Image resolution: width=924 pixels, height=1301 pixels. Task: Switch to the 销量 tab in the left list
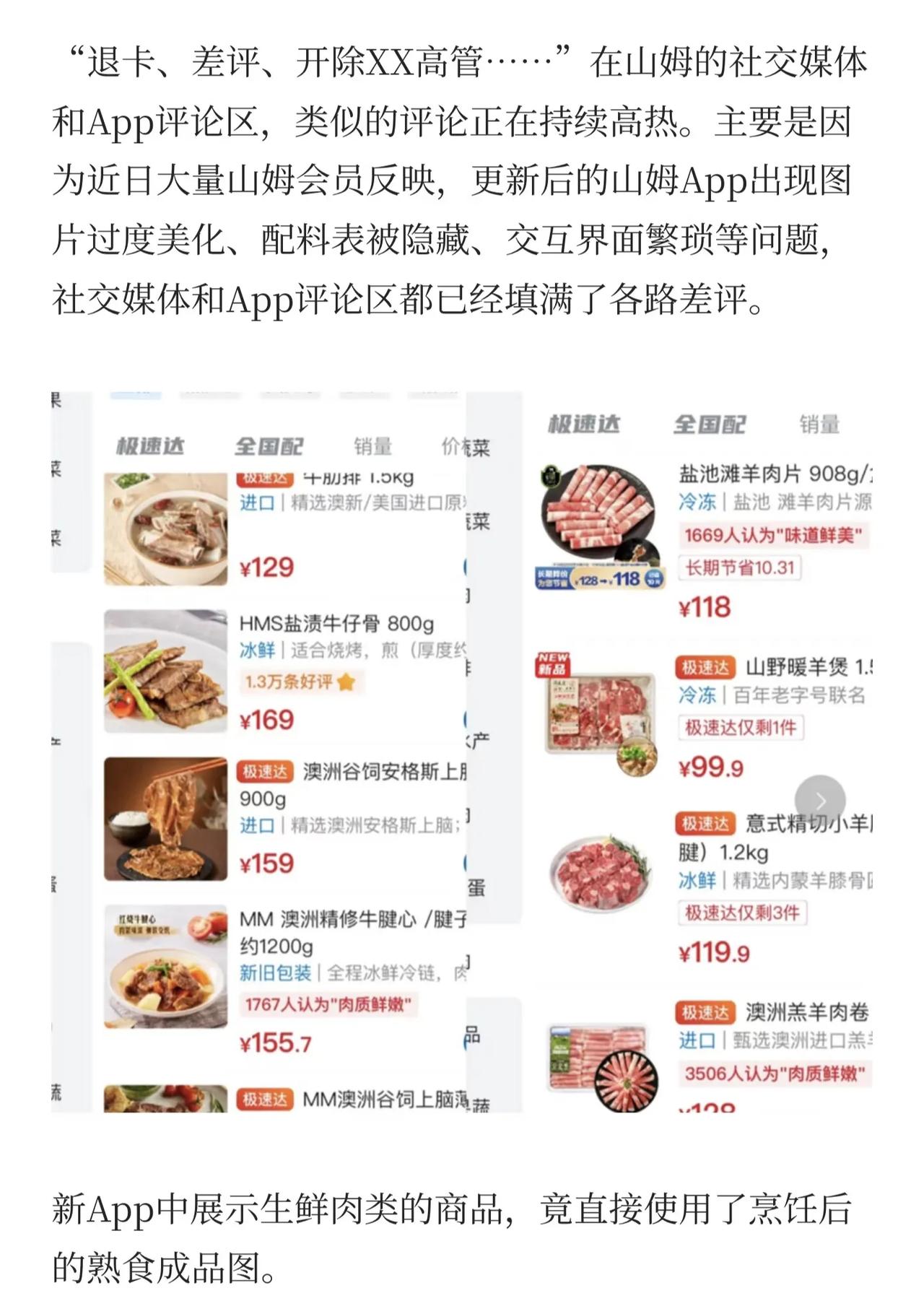click(x=372, y=446)
